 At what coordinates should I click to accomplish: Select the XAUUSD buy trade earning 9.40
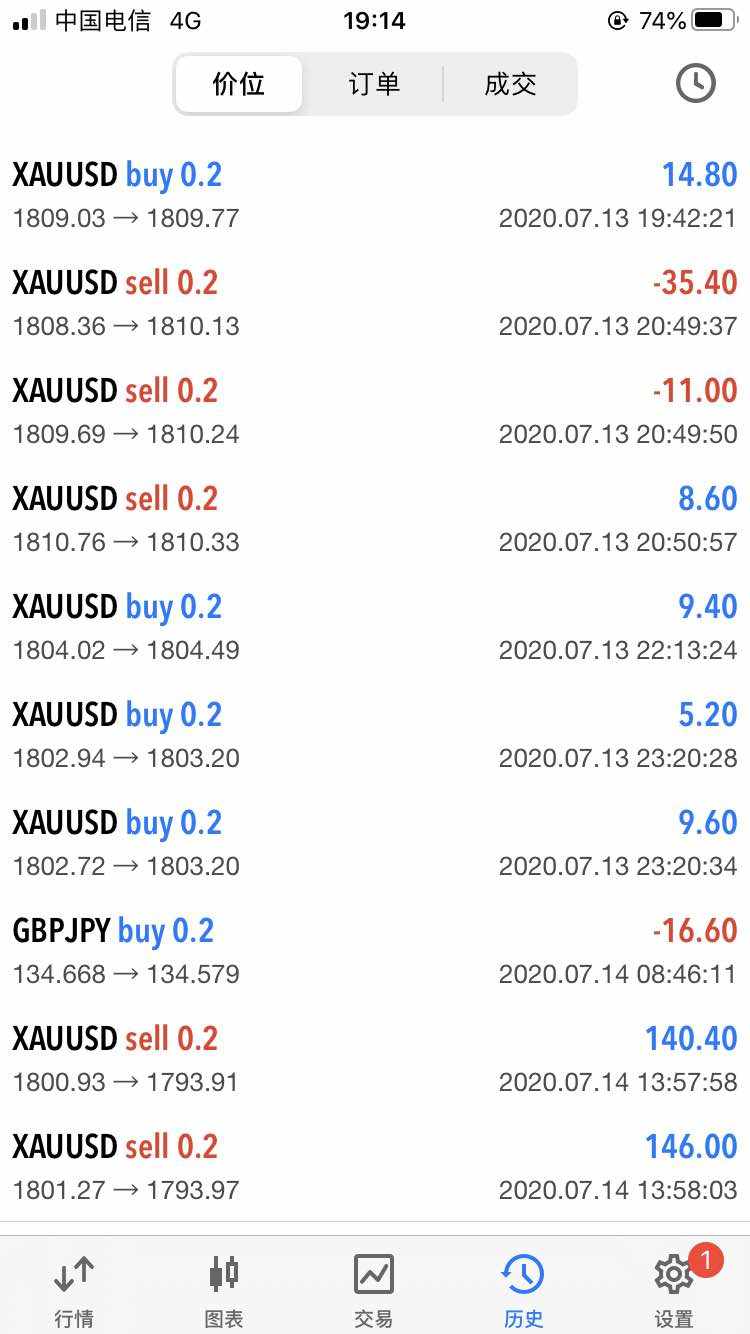(x=374, y=626)
